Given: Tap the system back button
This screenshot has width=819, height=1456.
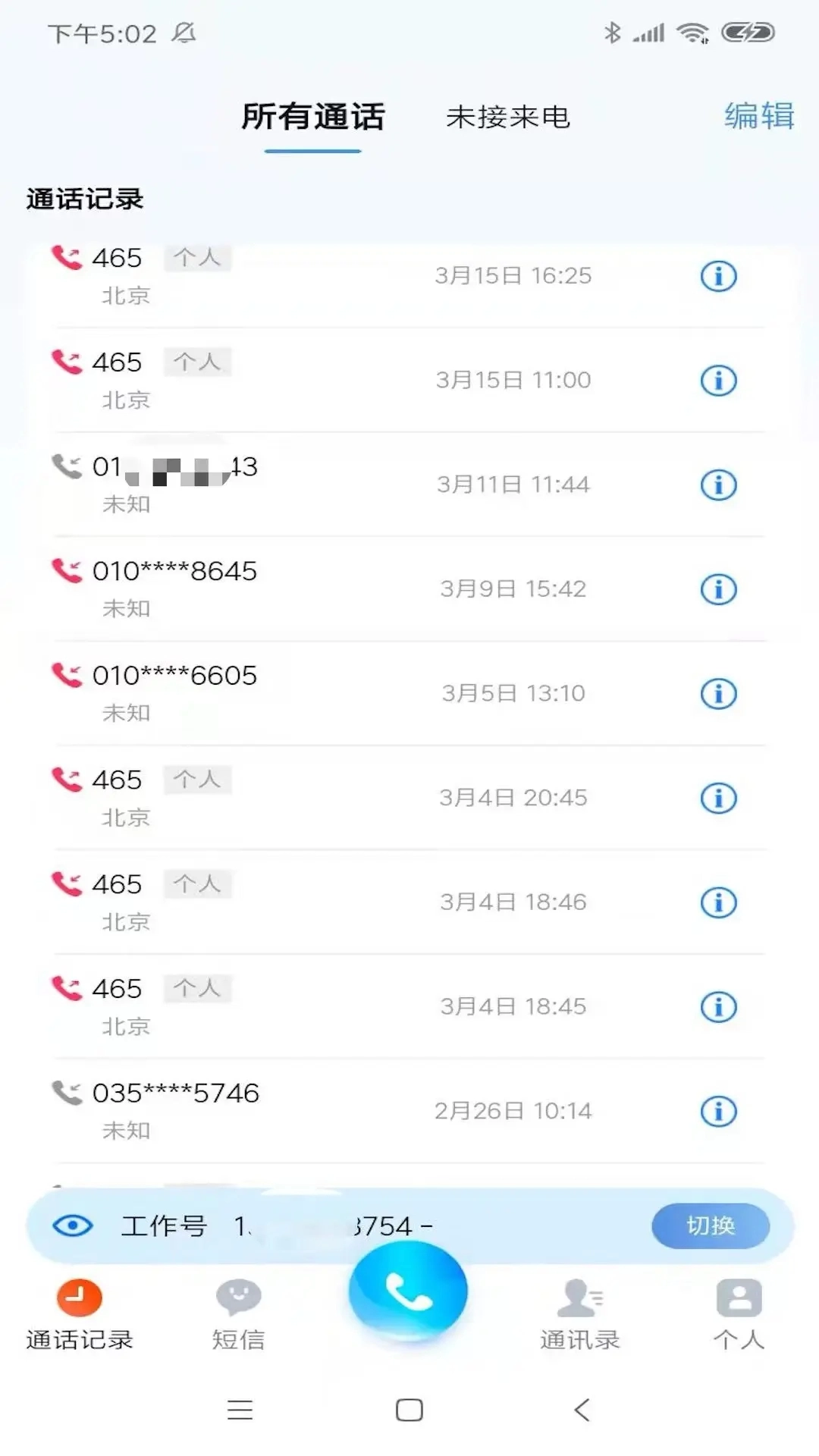Looking at the screenshot, I should (x=582, y=1410).
